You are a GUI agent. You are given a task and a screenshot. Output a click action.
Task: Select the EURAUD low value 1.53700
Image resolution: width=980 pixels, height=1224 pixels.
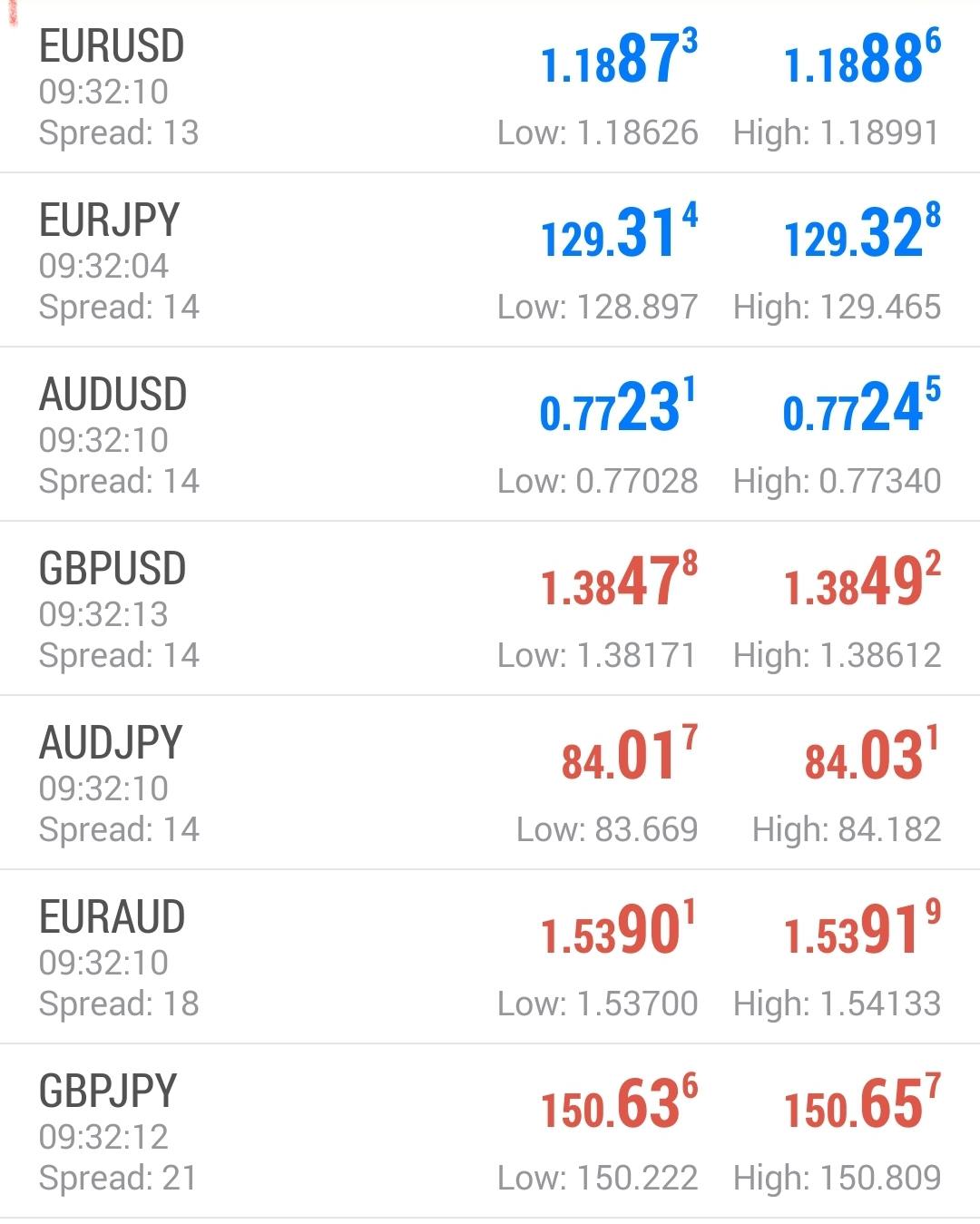coord(599,1004)
